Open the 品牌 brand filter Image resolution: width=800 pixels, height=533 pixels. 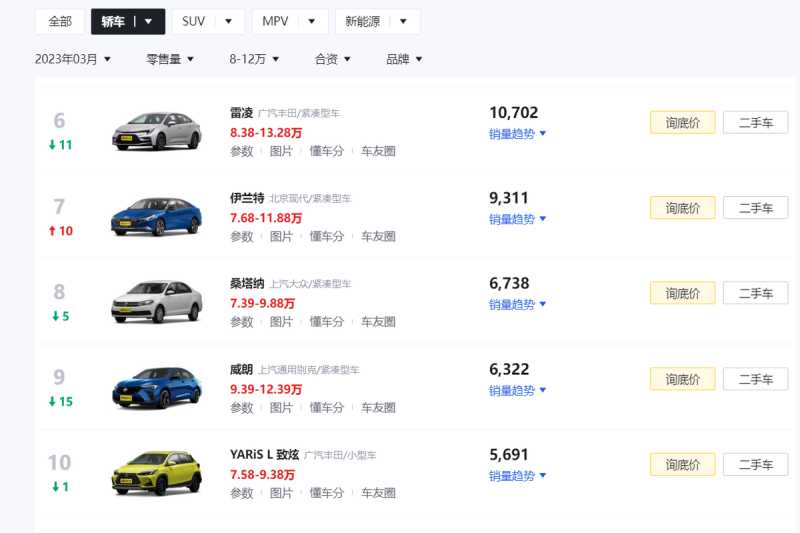pos(404,59)
